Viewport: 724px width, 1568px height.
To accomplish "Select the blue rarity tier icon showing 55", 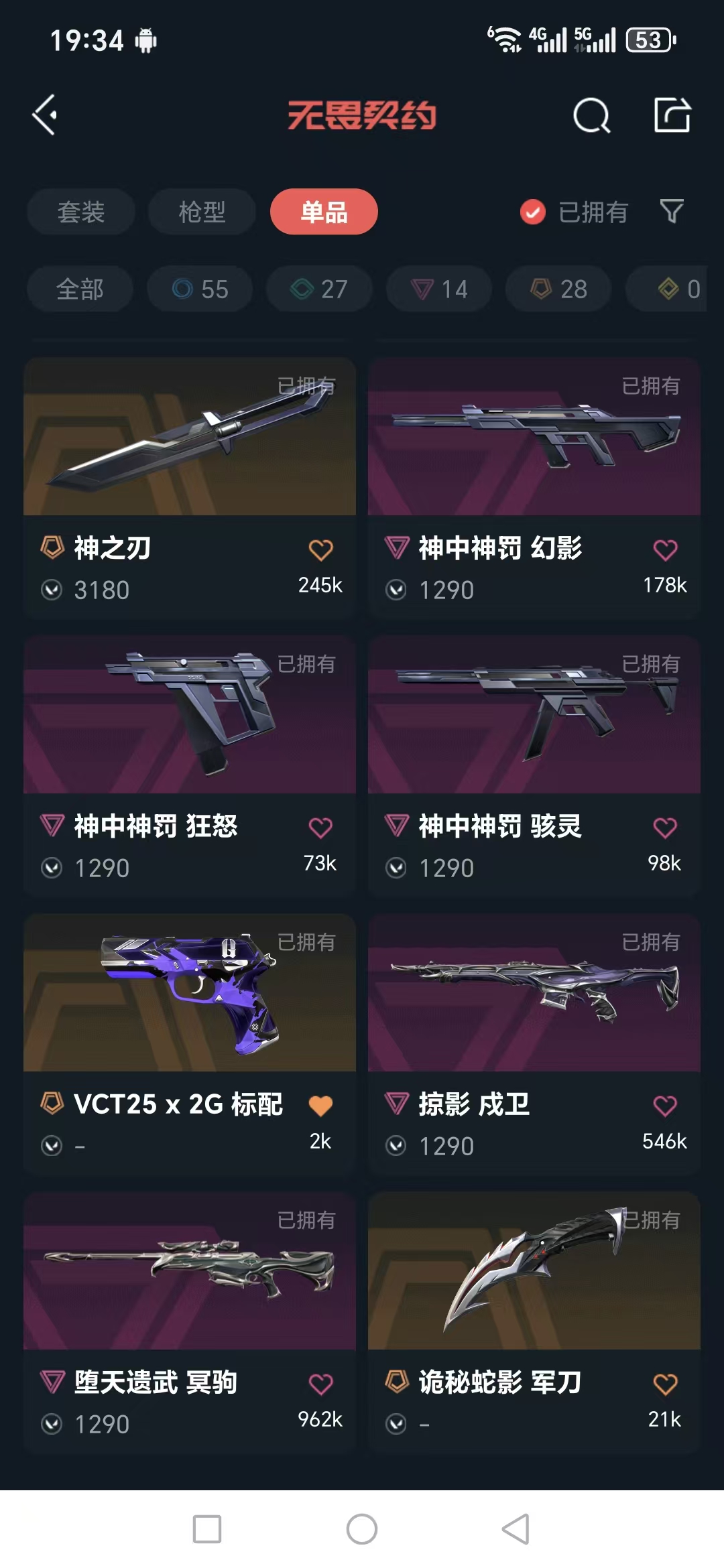I will (x=198, y=289).
